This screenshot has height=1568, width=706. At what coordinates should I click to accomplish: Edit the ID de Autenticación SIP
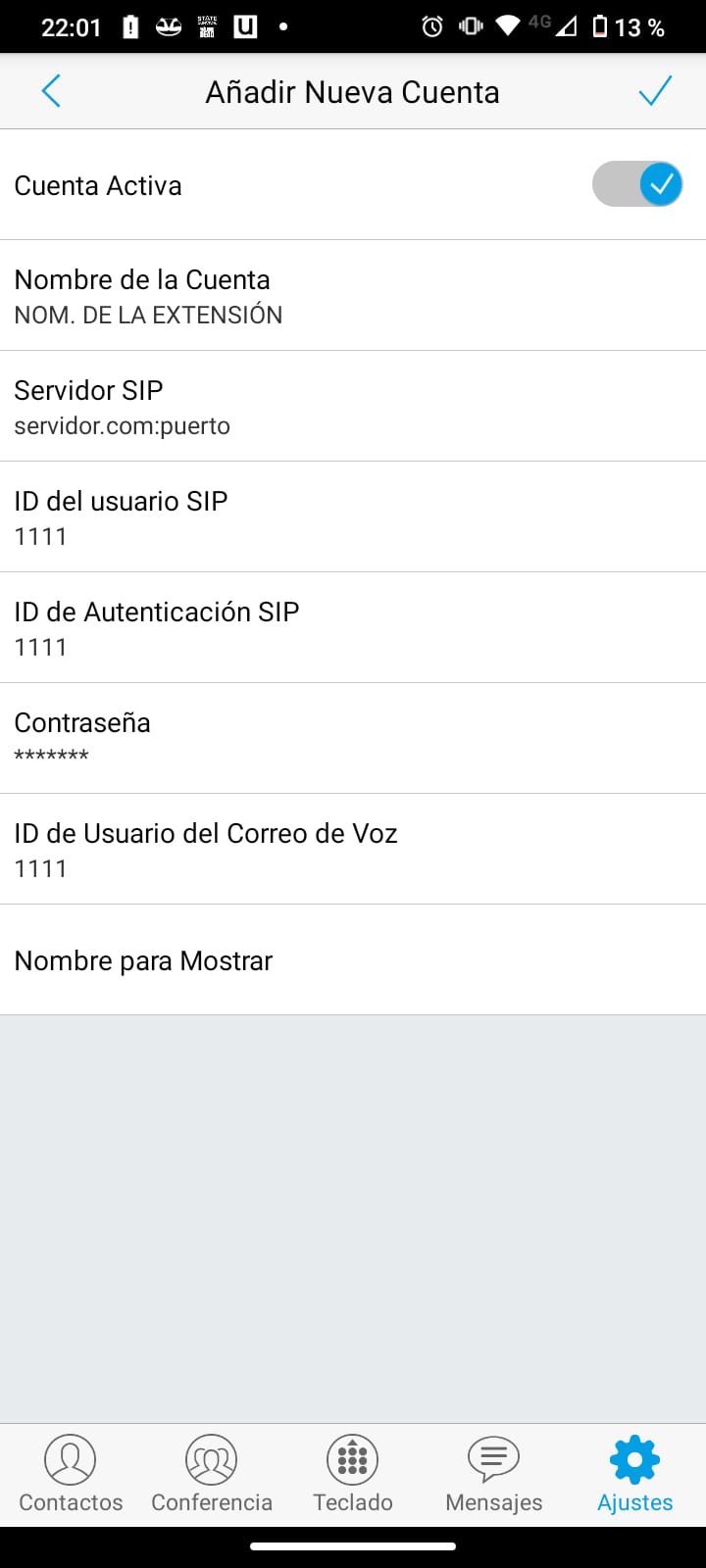point(353,628)
